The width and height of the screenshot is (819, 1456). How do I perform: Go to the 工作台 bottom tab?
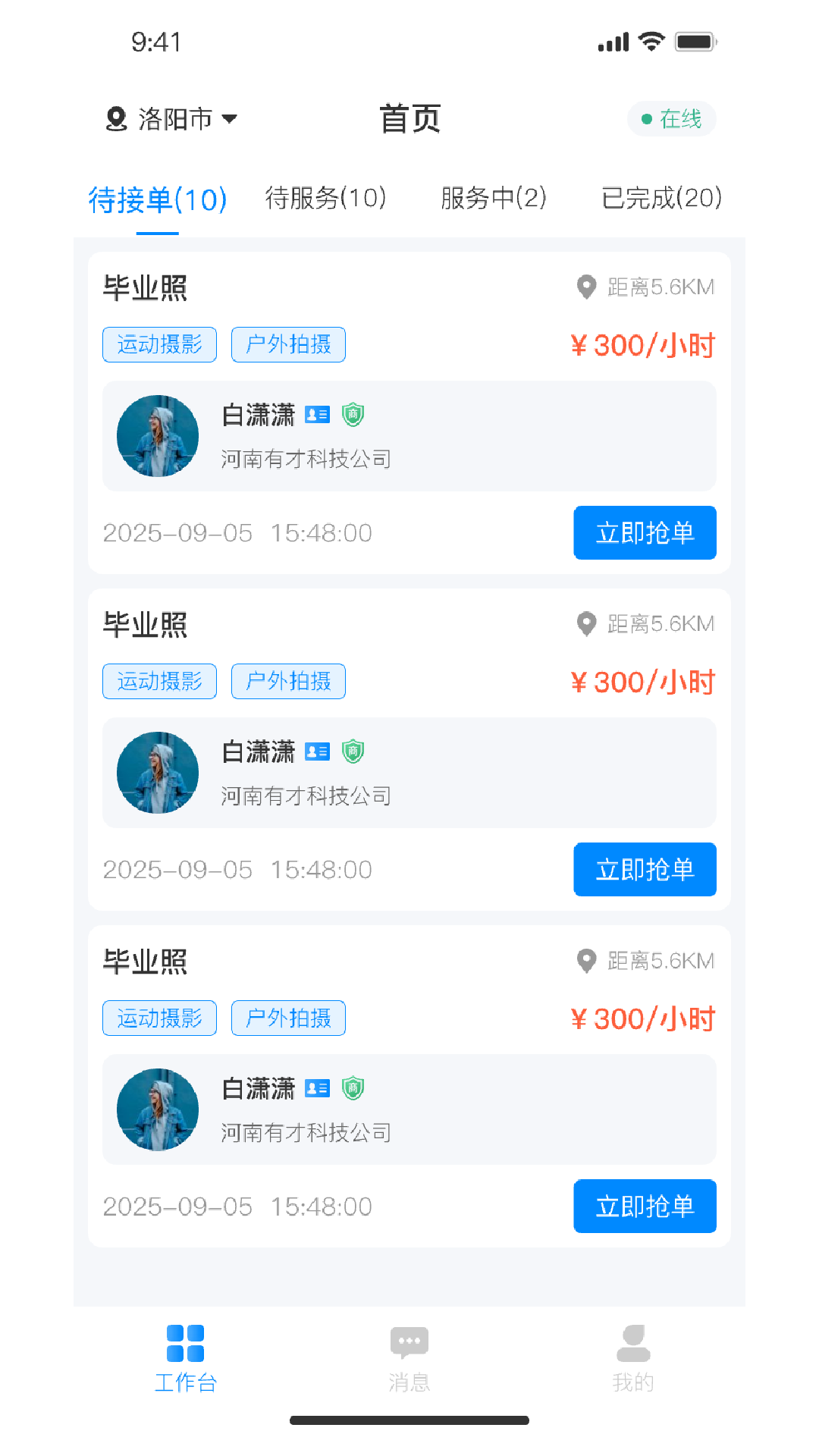pos(186,1359)
